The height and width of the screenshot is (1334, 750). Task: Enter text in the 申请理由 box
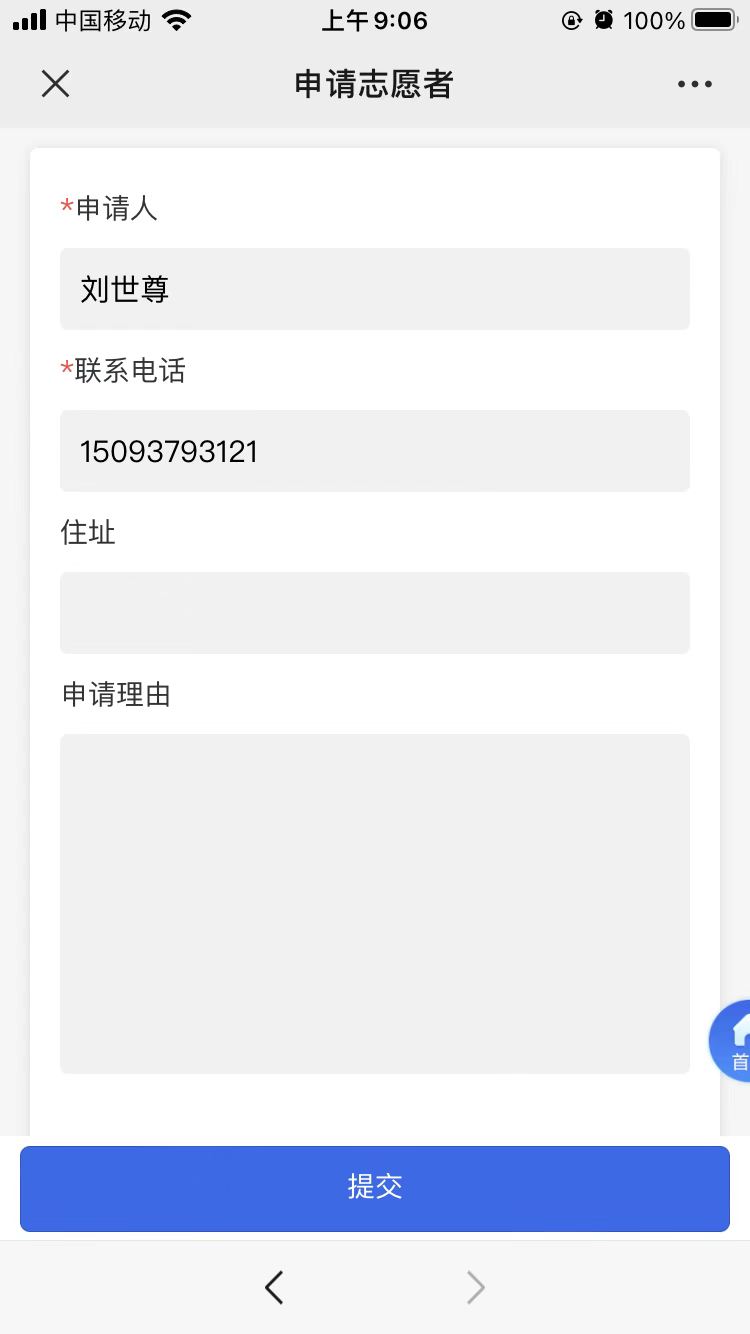tap(375, 904)
